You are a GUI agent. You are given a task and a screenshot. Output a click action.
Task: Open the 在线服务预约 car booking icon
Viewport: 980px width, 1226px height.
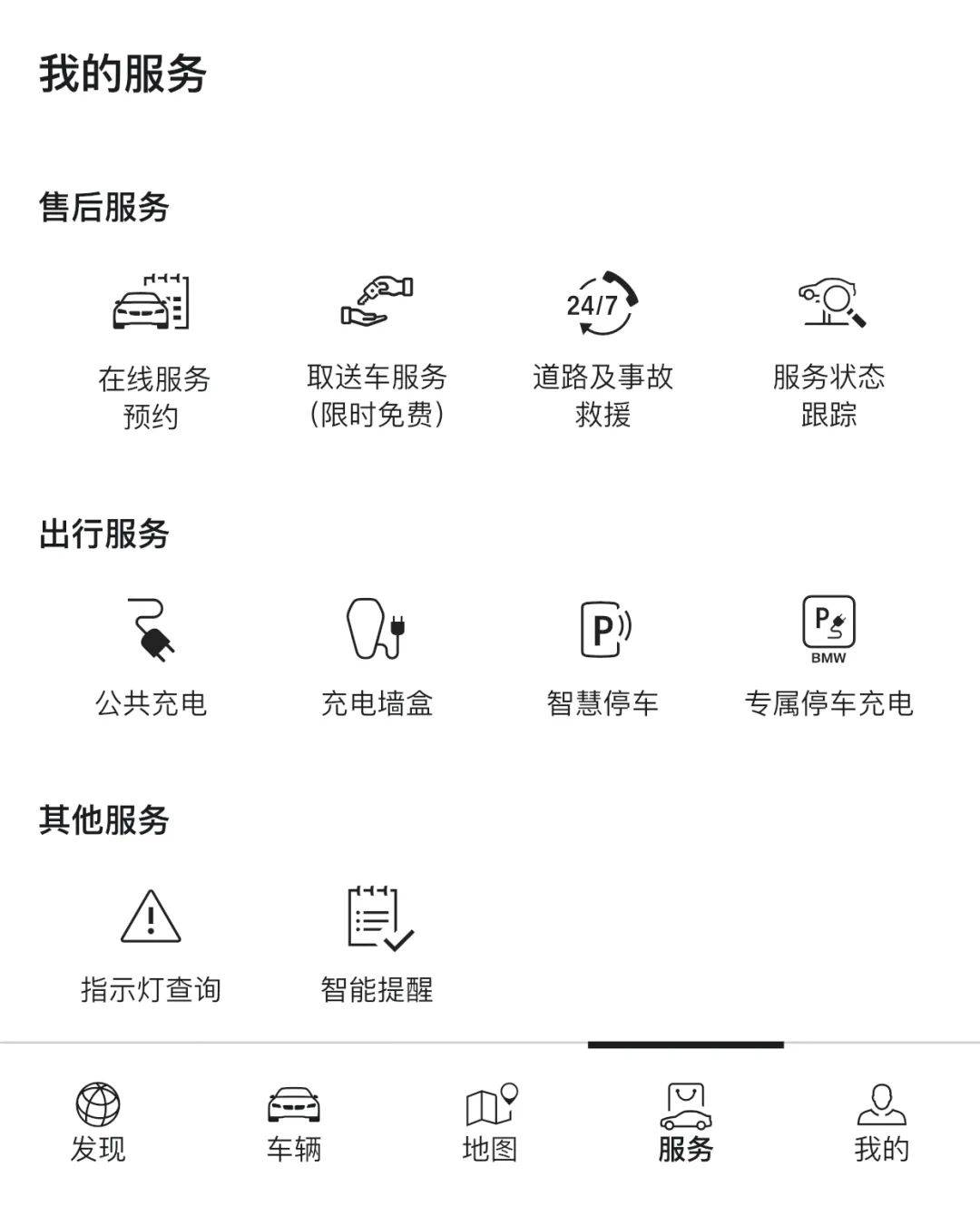coord(152,304)
